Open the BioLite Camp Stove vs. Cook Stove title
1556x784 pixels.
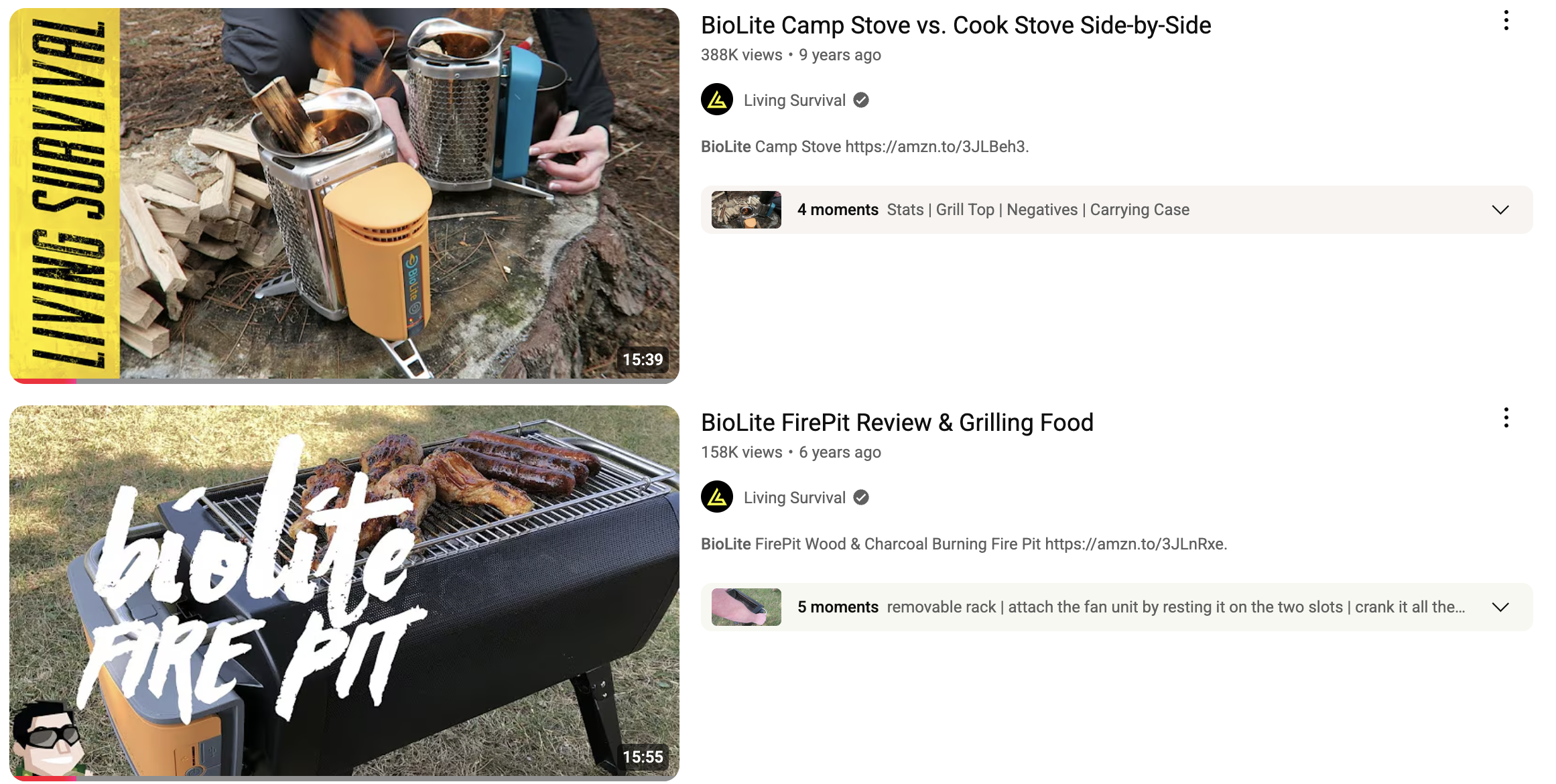(x=956, y=25)
